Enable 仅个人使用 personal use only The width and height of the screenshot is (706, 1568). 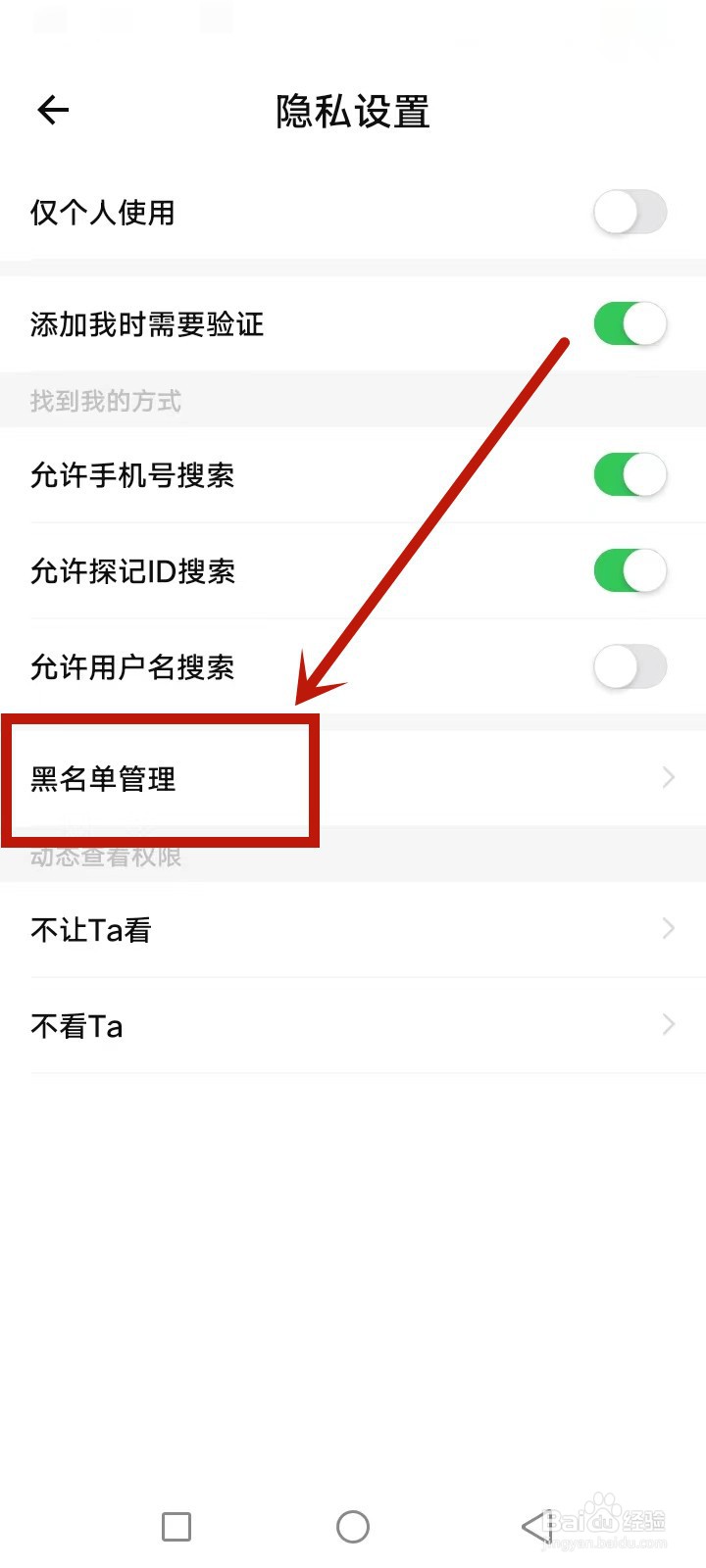pyautogui.click(x=630, y=212)
